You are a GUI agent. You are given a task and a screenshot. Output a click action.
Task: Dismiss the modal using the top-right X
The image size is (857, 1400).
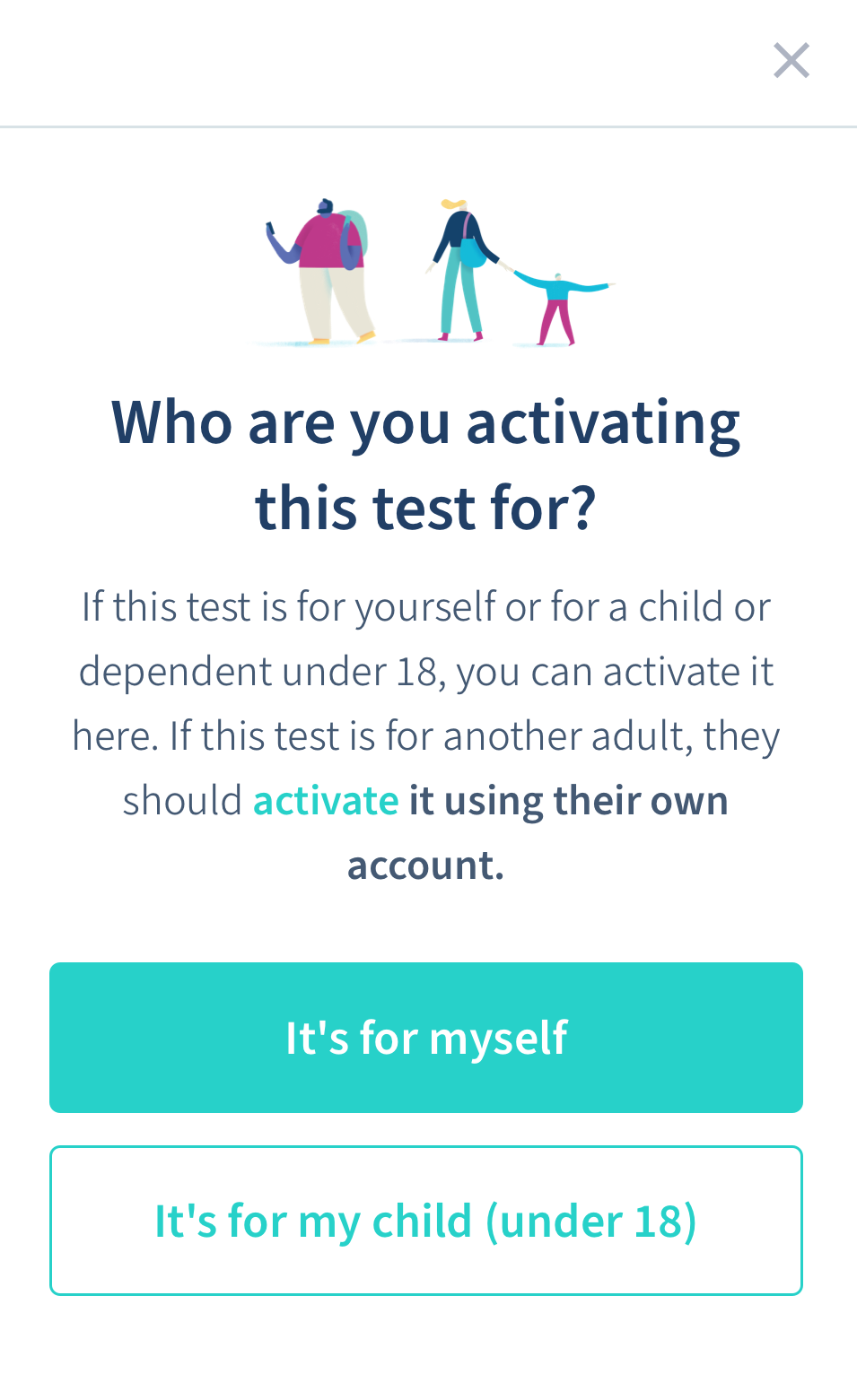[791, 59]
